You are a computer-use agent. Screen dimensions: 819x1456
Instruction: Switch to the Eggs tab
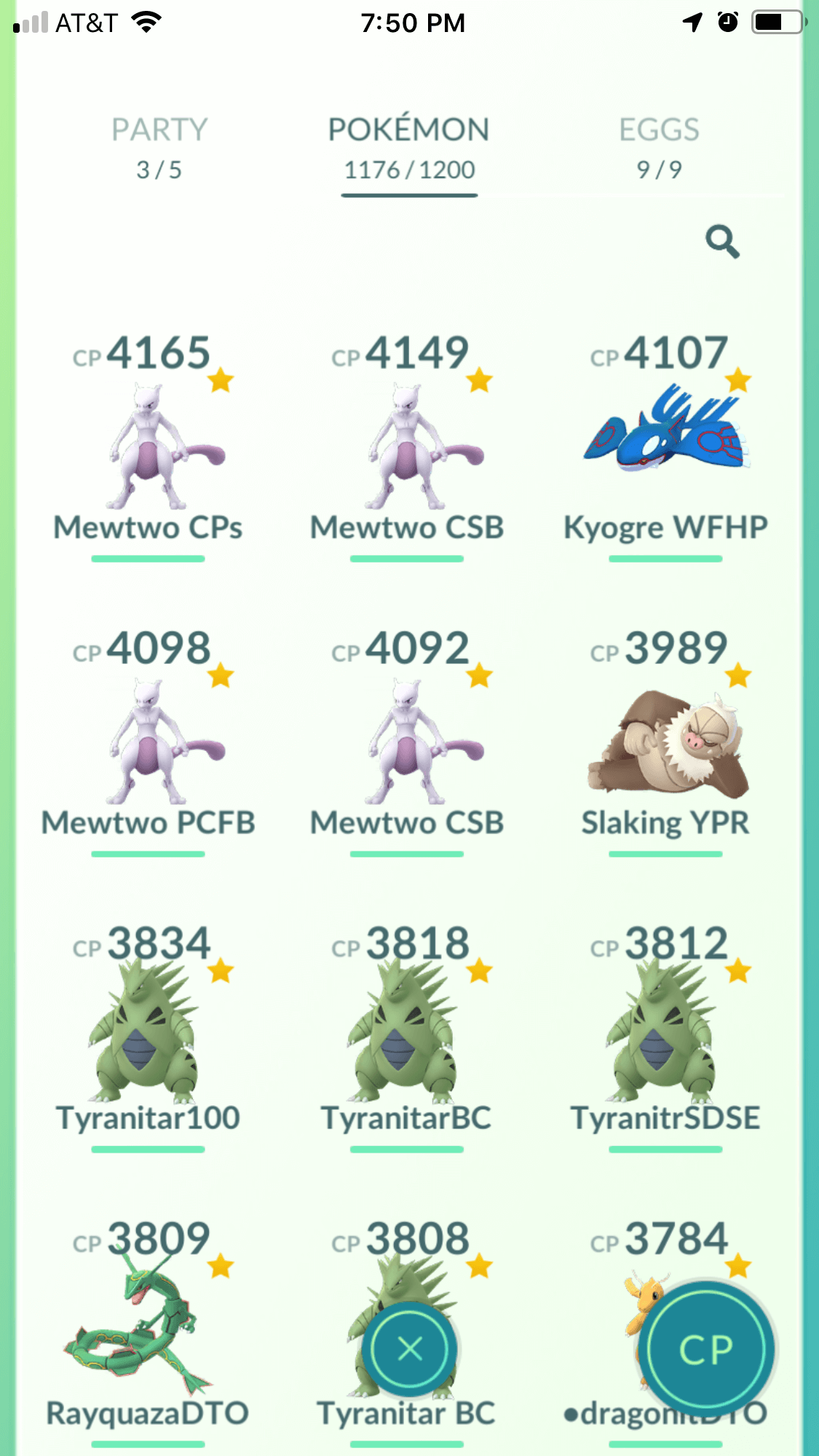pyautogui.click(x=659, y=148)
